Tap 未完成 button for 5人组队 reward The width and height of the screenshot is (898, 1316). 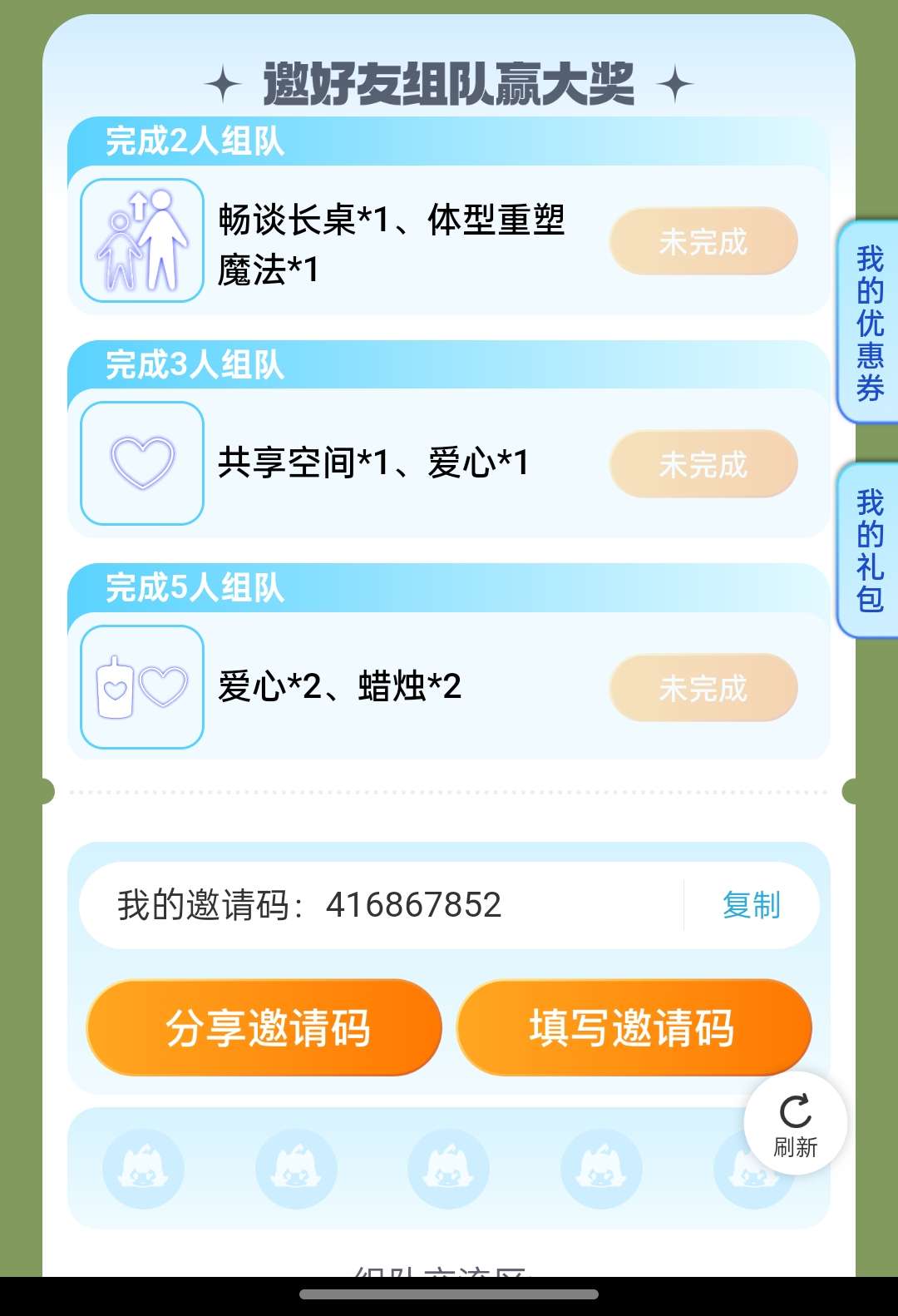[703, 688]
